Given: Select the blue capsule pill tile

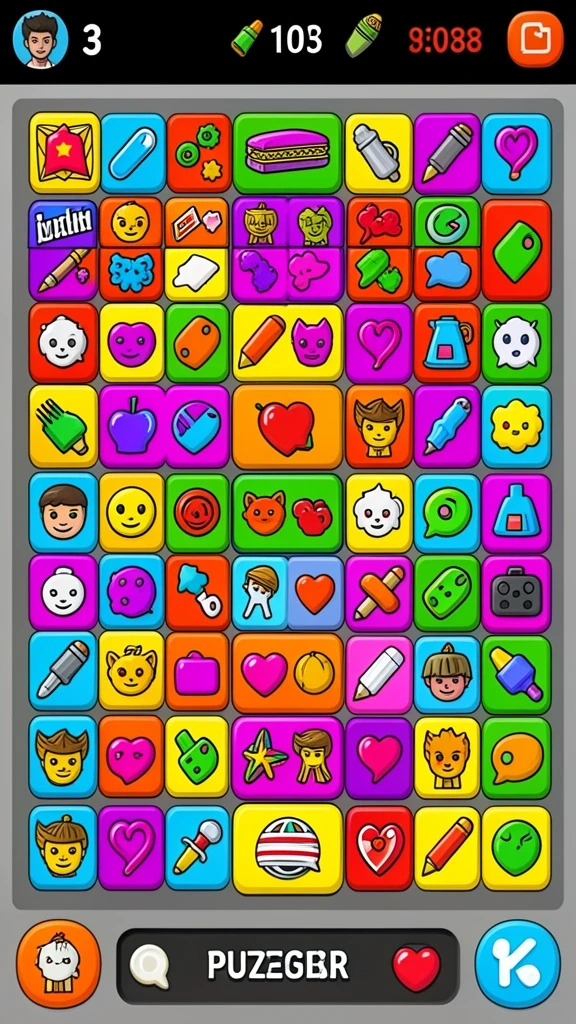Looking at the screenshot, I should [x=133, y=153].
